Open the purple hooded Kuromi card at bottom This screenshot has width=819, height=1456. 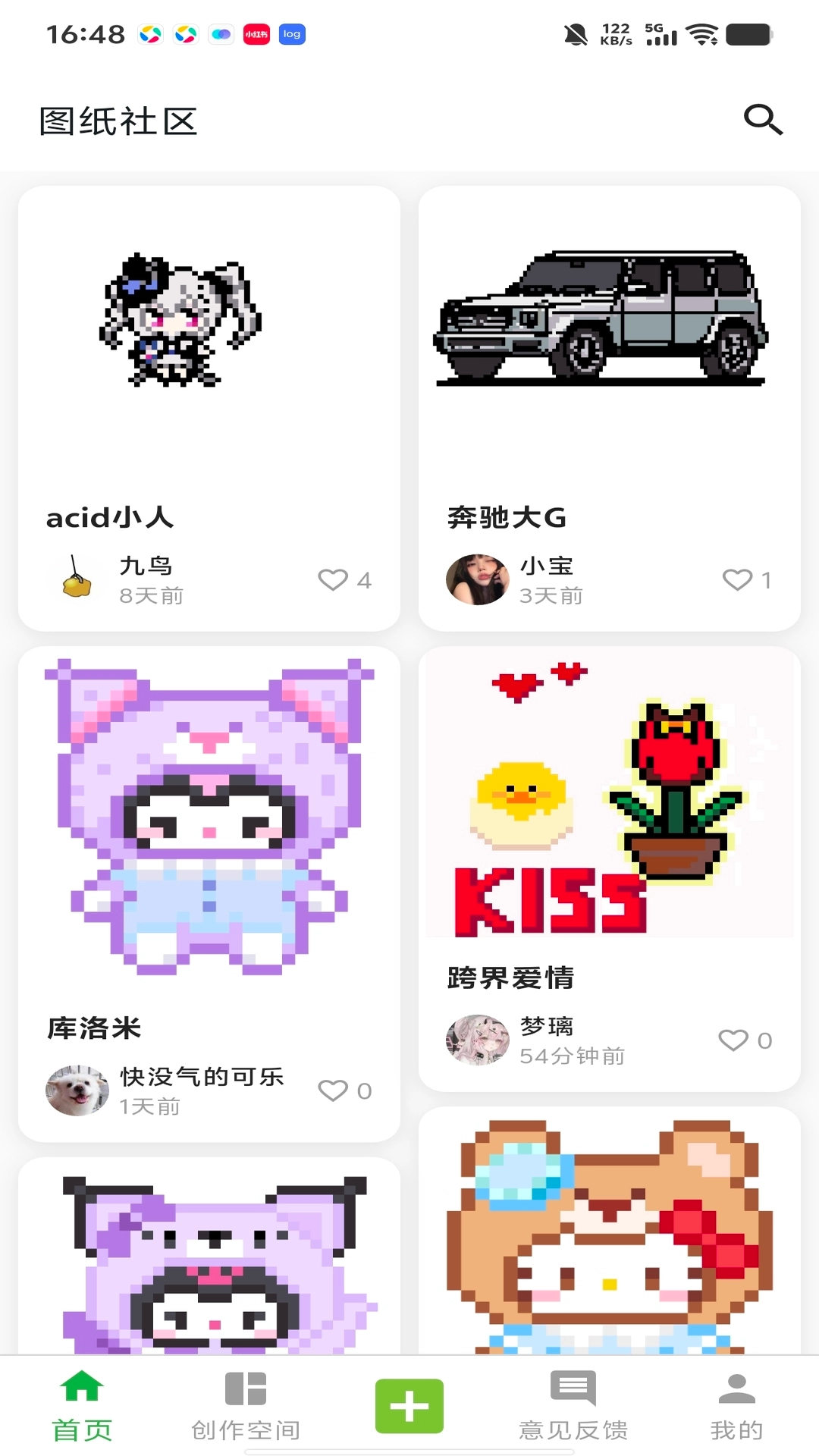click(209, 1259)
